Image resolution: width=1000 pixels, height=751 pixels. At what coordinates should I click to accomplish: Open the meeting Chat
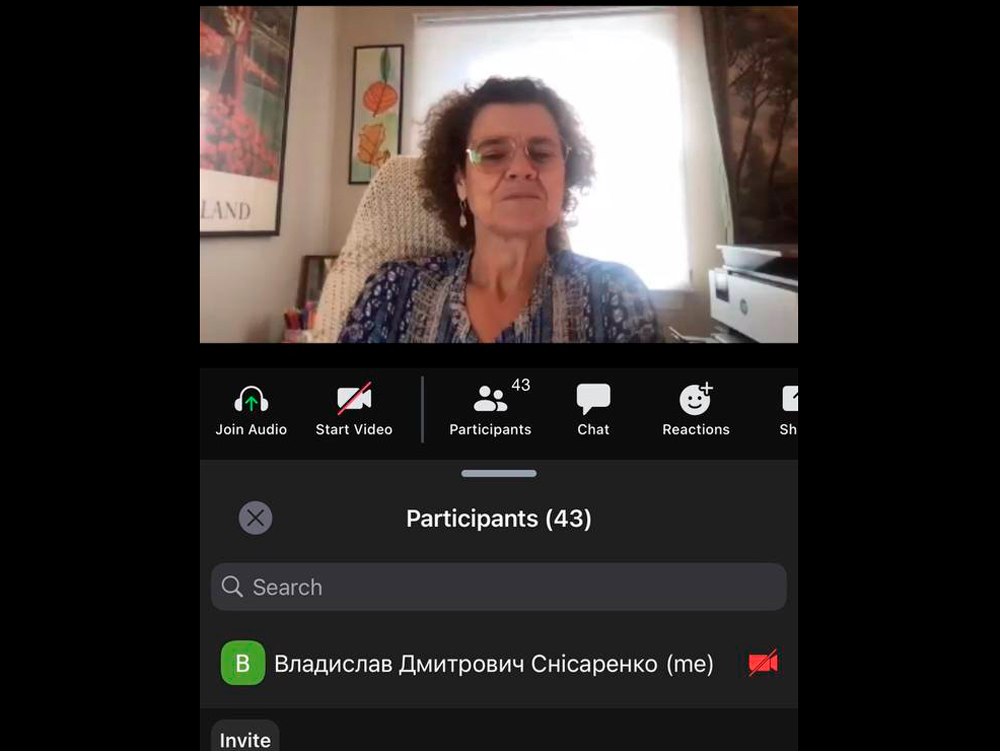[593, 411]
